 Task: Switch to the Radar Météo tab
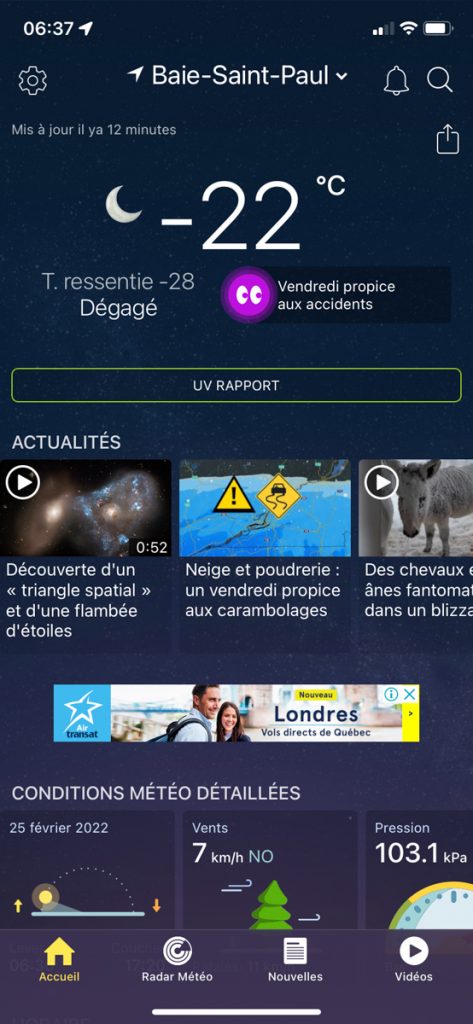click(x=177, y=960)
